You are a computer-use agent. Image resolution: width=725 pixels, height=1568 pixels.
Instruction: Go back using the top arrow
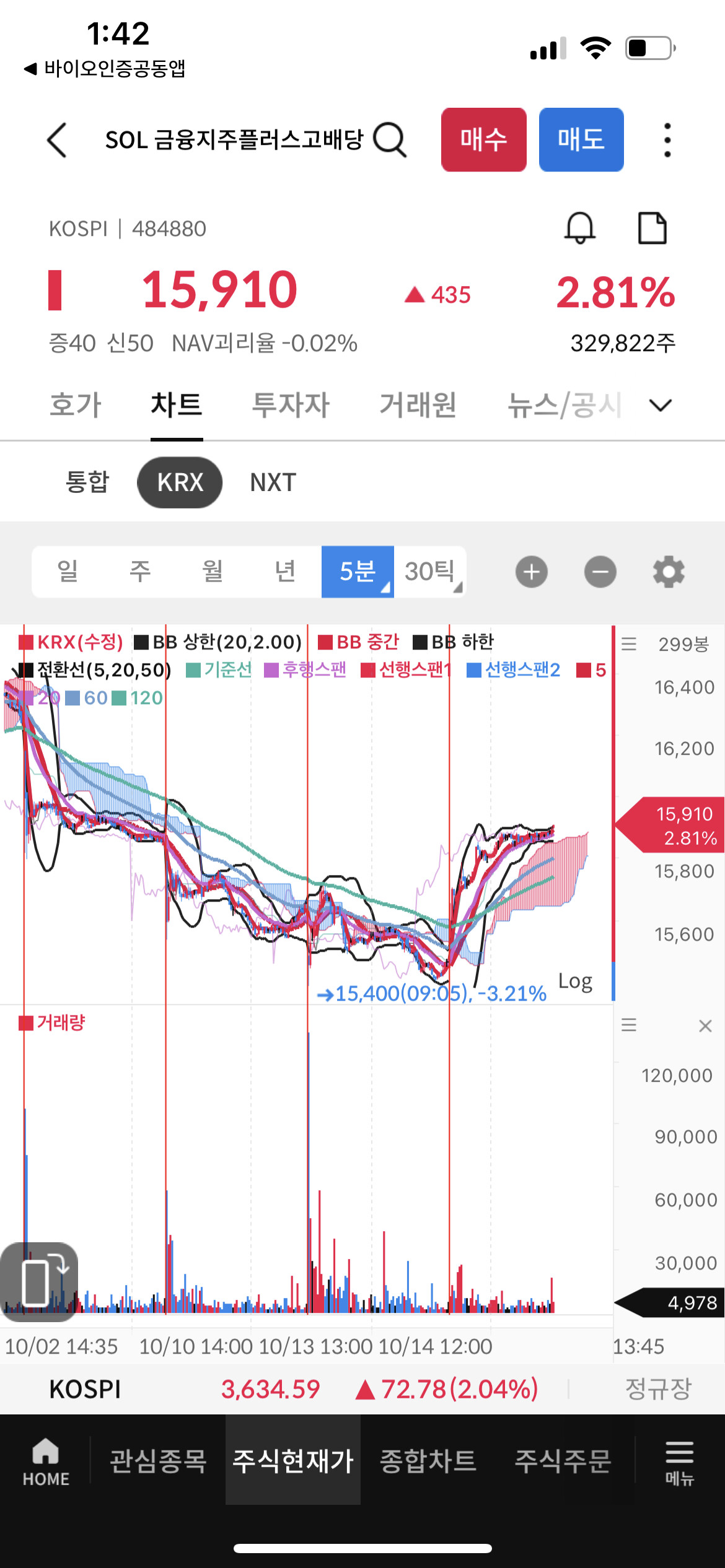point(57,140)
